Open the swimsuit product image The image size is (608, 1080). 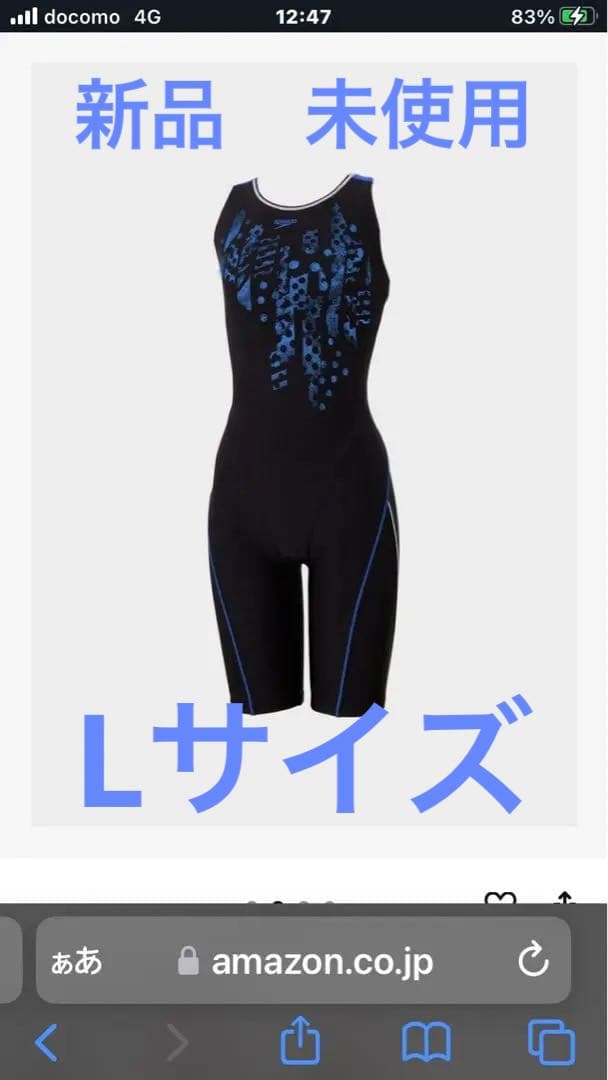point(304,445)
